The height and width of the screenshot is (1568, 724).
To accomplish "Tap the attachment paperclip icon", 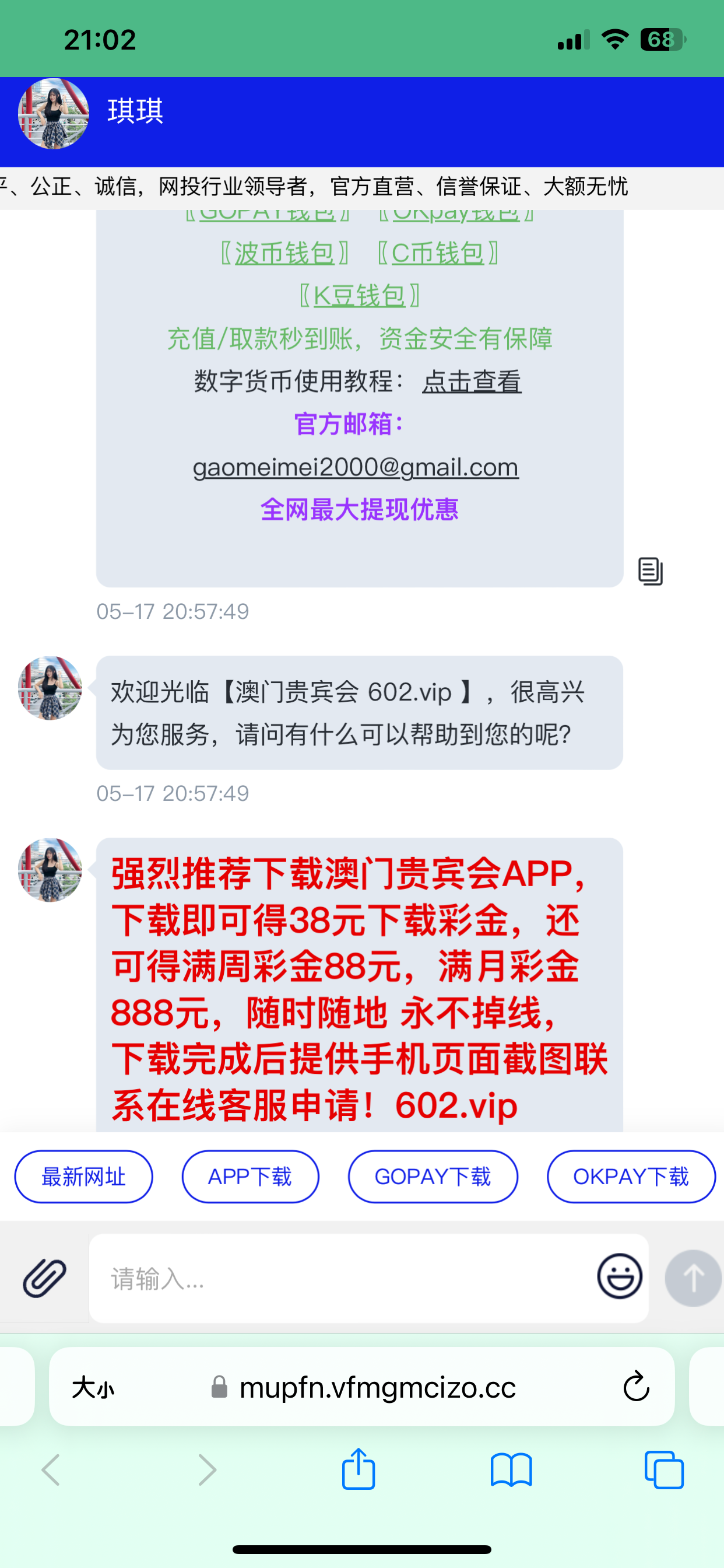I will coord(44,1277).
